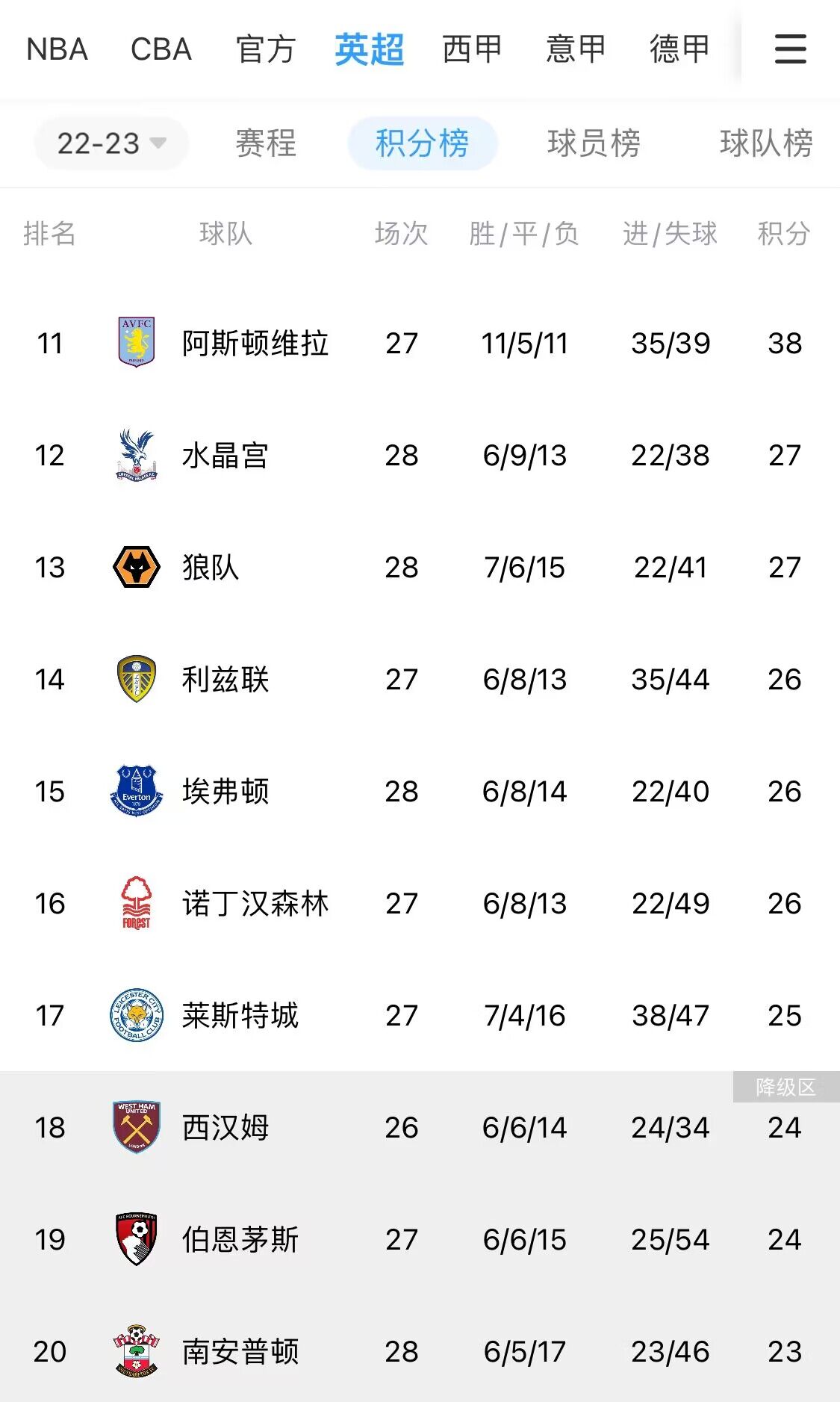Switch to the NBA tab

tap(57, 49)
